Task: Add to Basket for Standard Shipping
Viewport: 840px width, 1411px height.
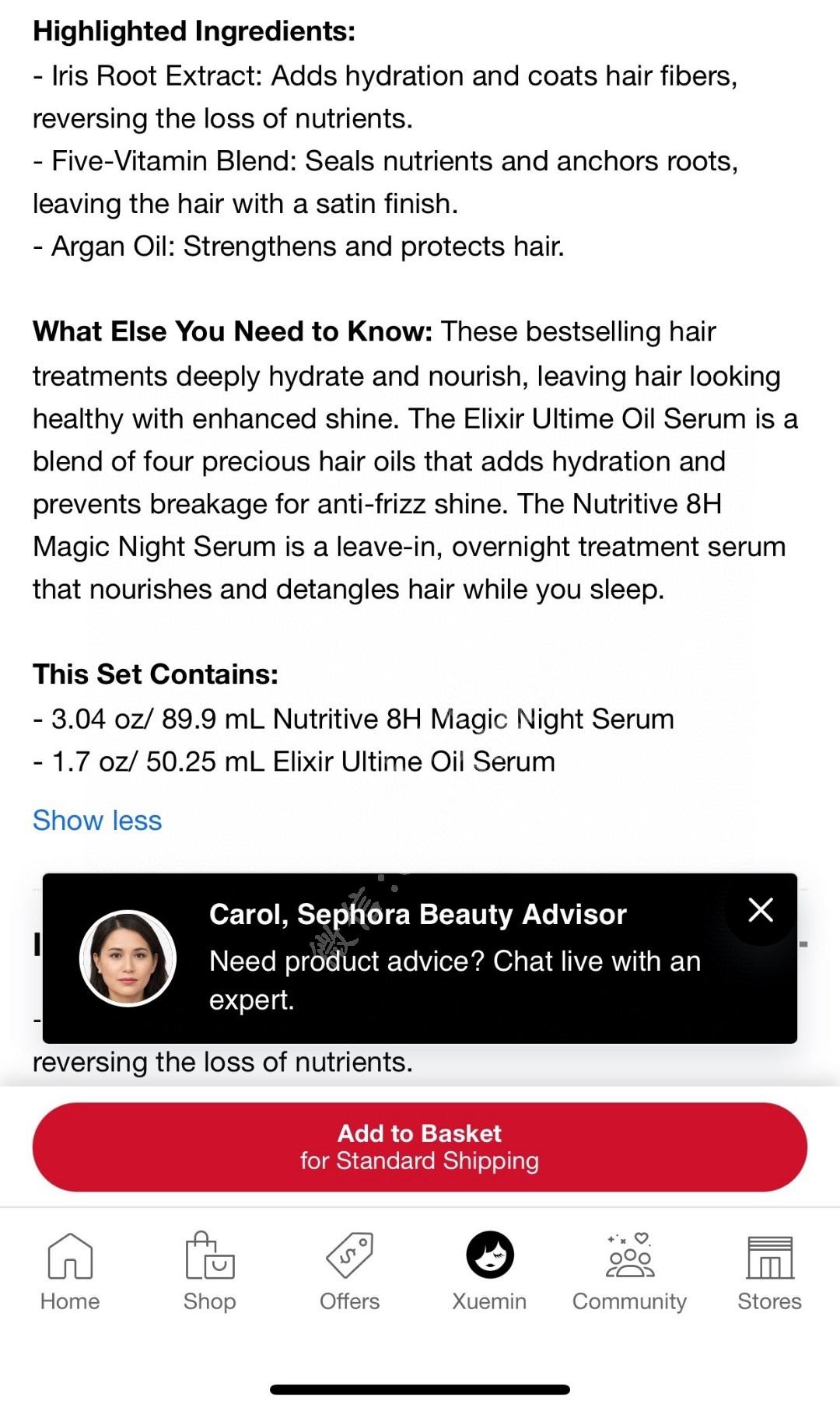Action: (420, 1147)
